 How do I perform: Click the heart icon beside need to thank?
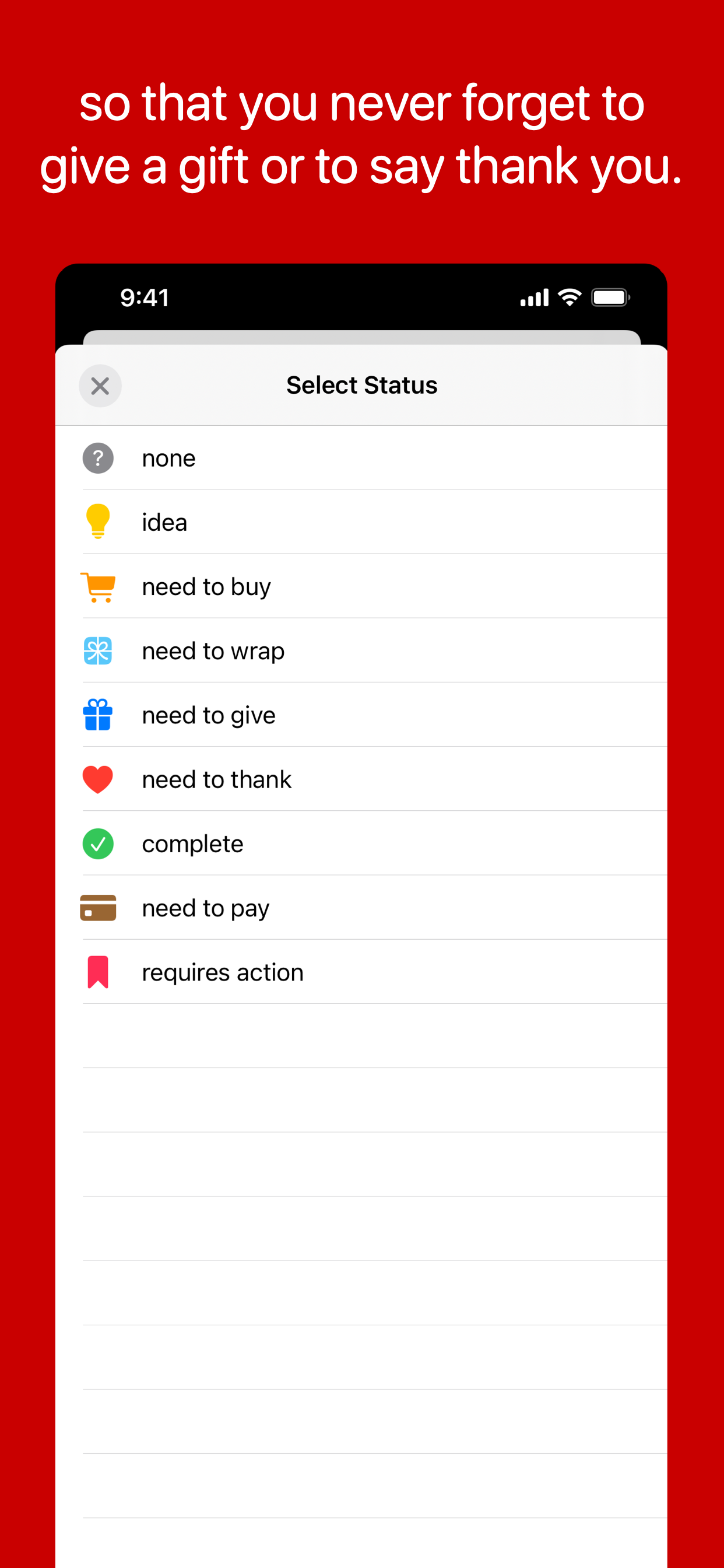[x=98, y=779]
